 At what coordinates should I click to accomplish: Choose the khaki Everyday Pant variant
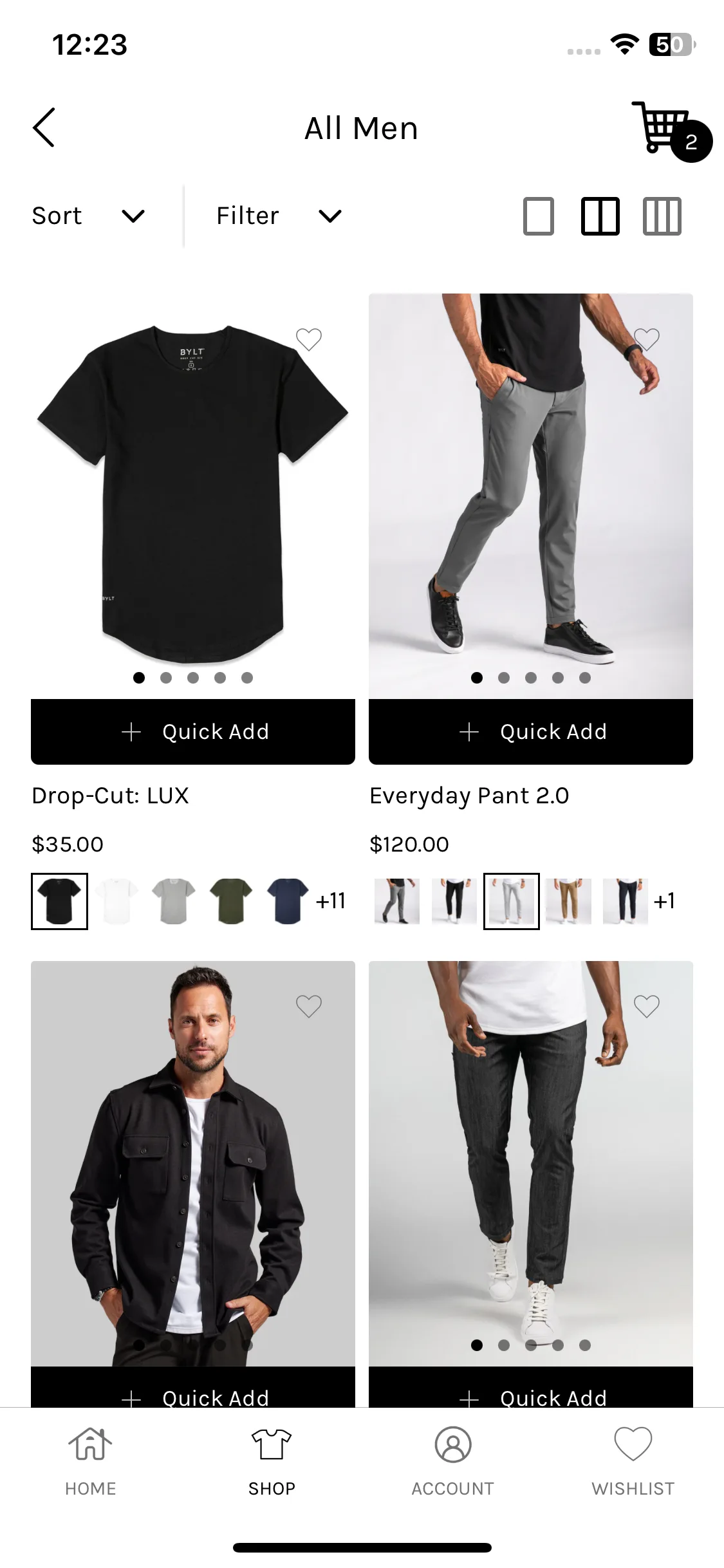click(x=568, y=901)
